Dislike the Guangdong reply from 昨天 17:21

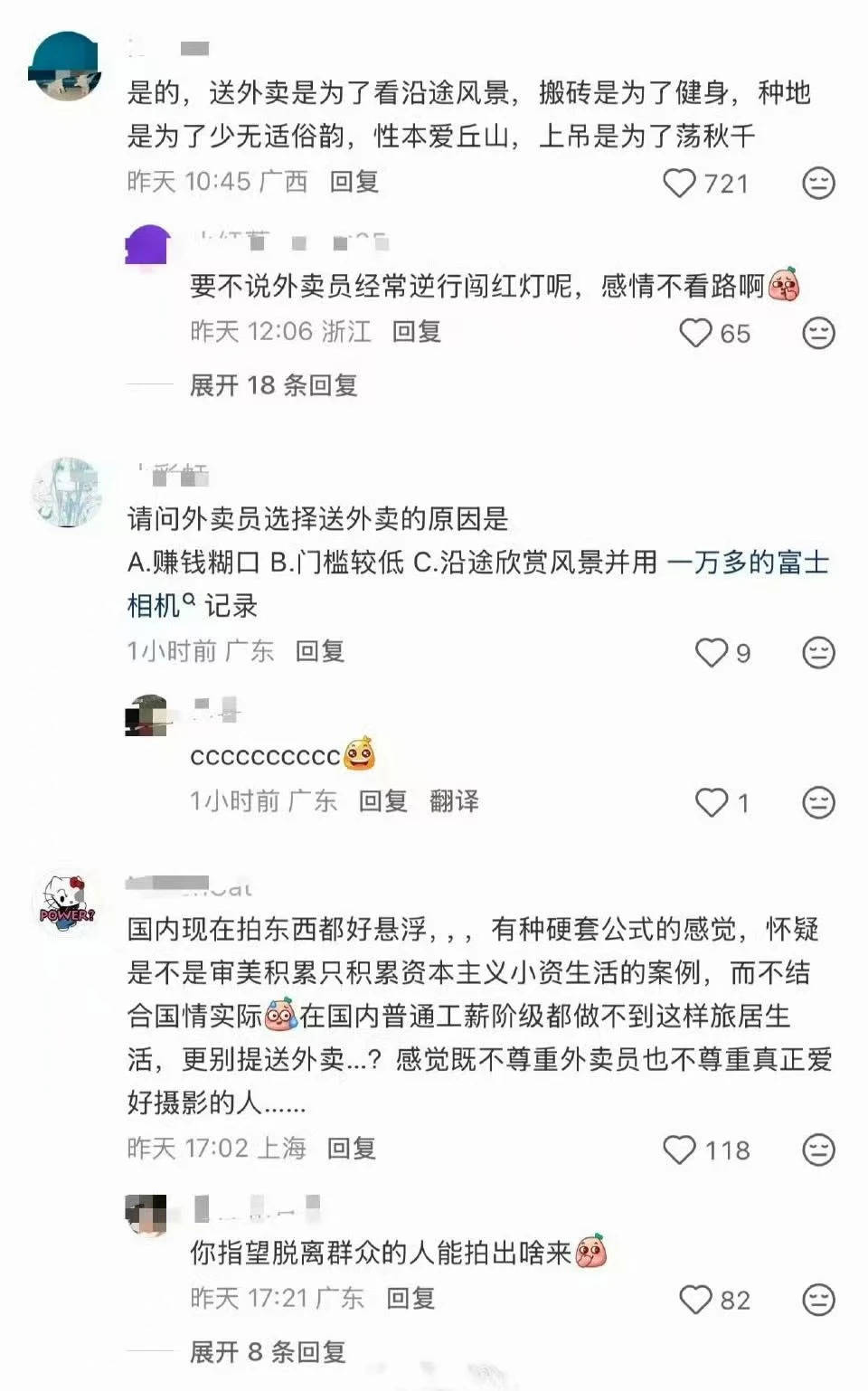tap(818, 1300)
